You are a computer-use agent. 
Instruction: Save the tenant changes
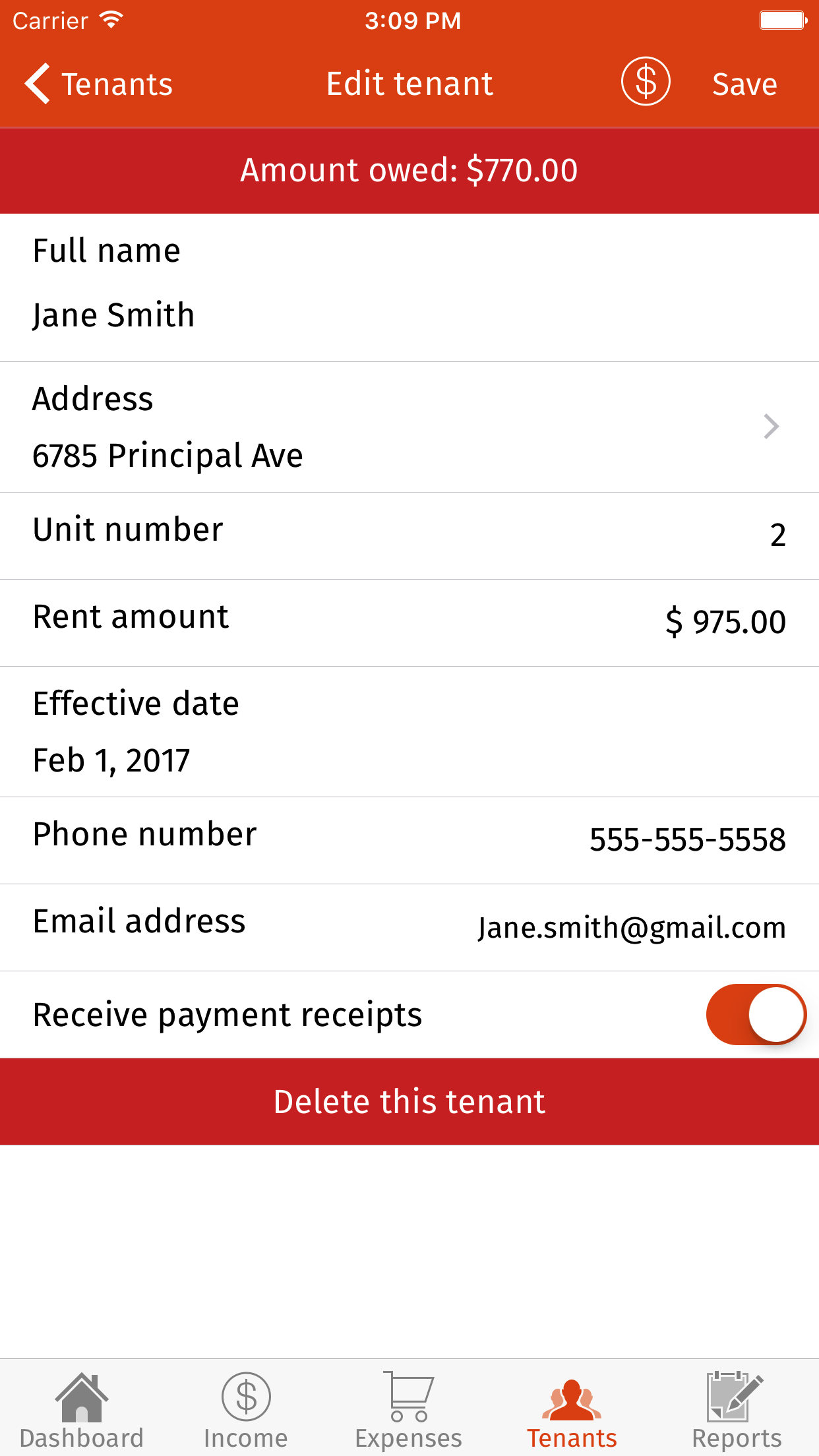coord(744,84)
